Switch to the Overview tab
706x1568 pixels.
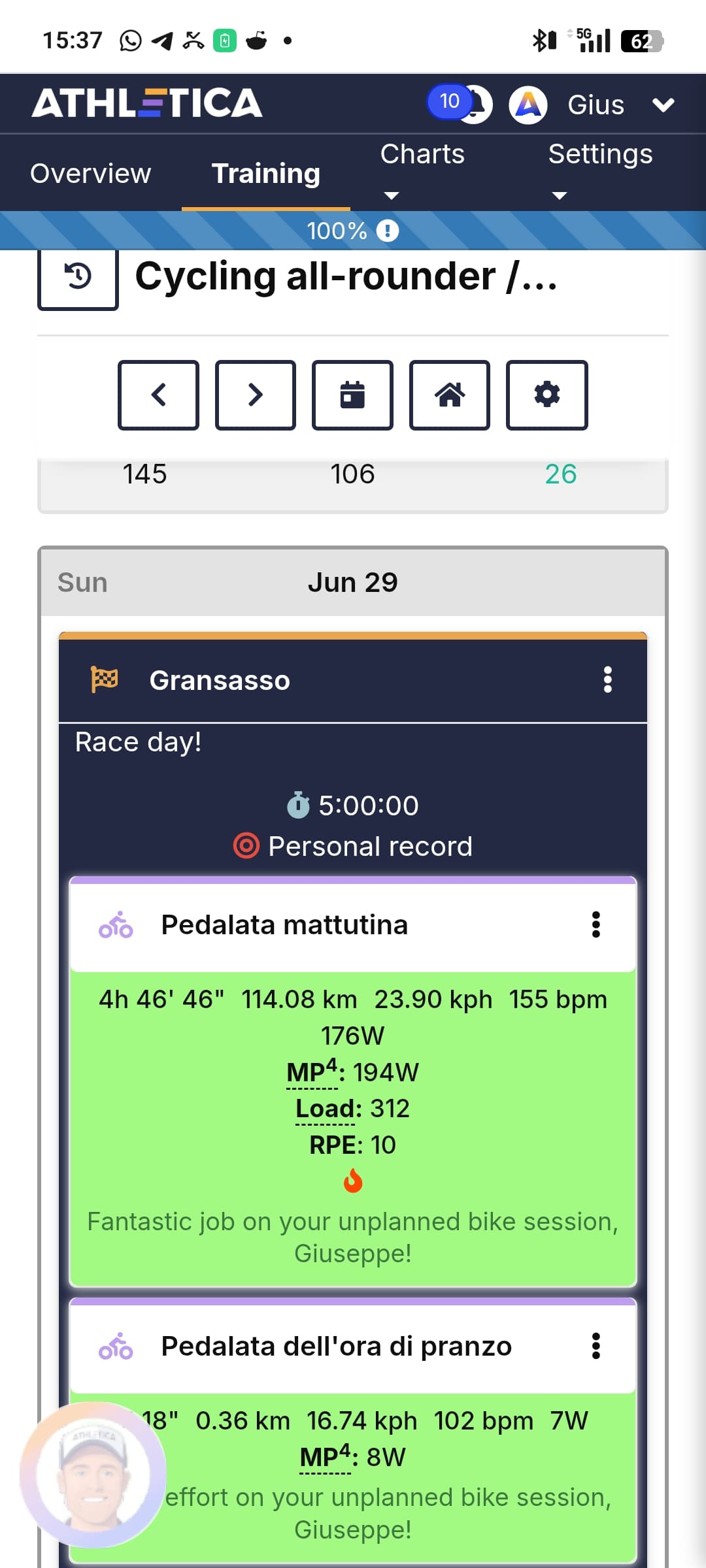[91, 173]
